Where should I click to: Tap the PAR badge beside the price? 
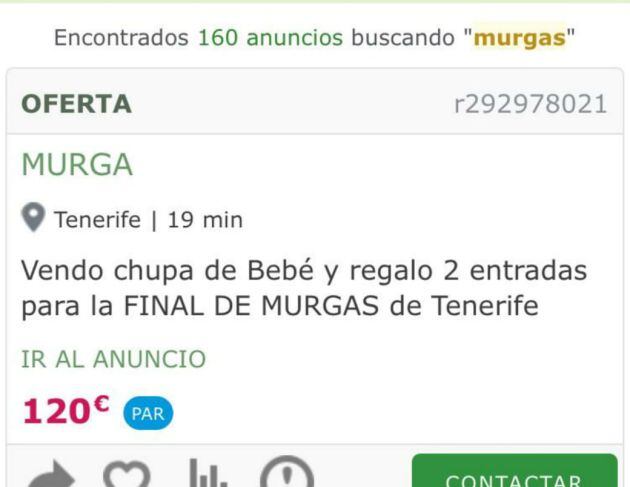click(148, 414)
